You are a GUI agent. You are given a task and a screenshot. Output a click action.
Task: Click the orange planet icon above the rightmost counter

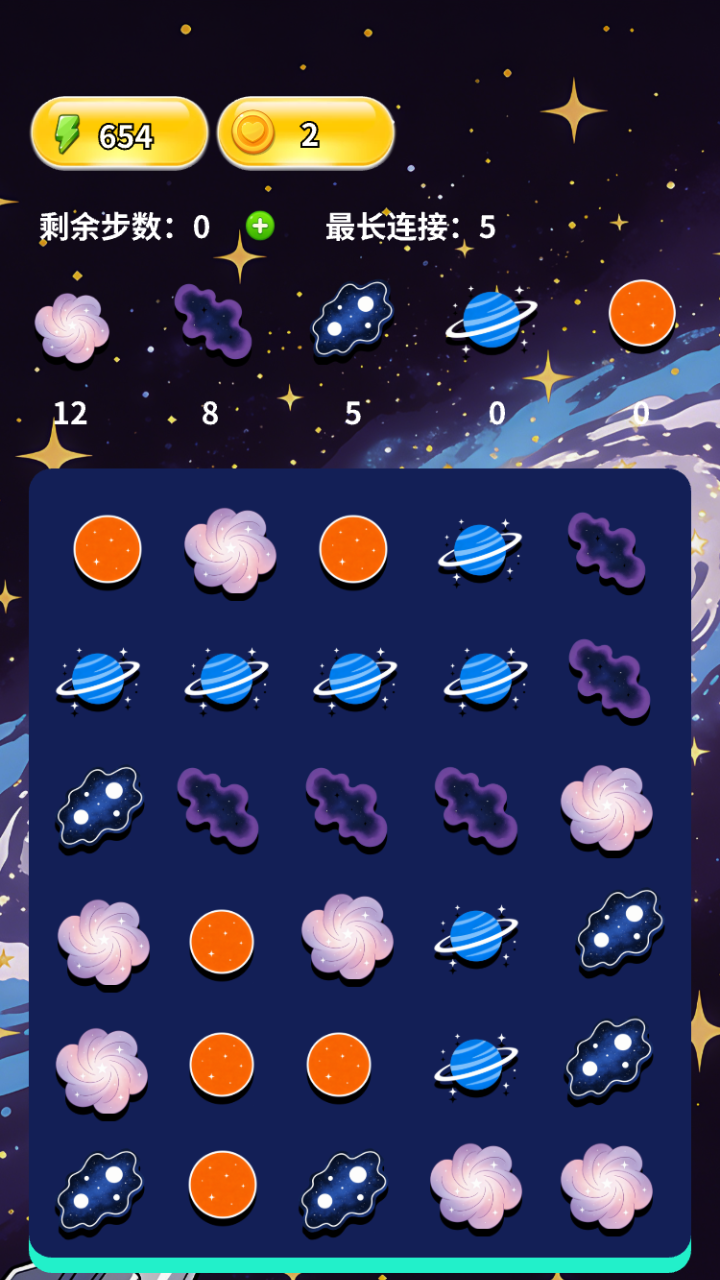640,315
